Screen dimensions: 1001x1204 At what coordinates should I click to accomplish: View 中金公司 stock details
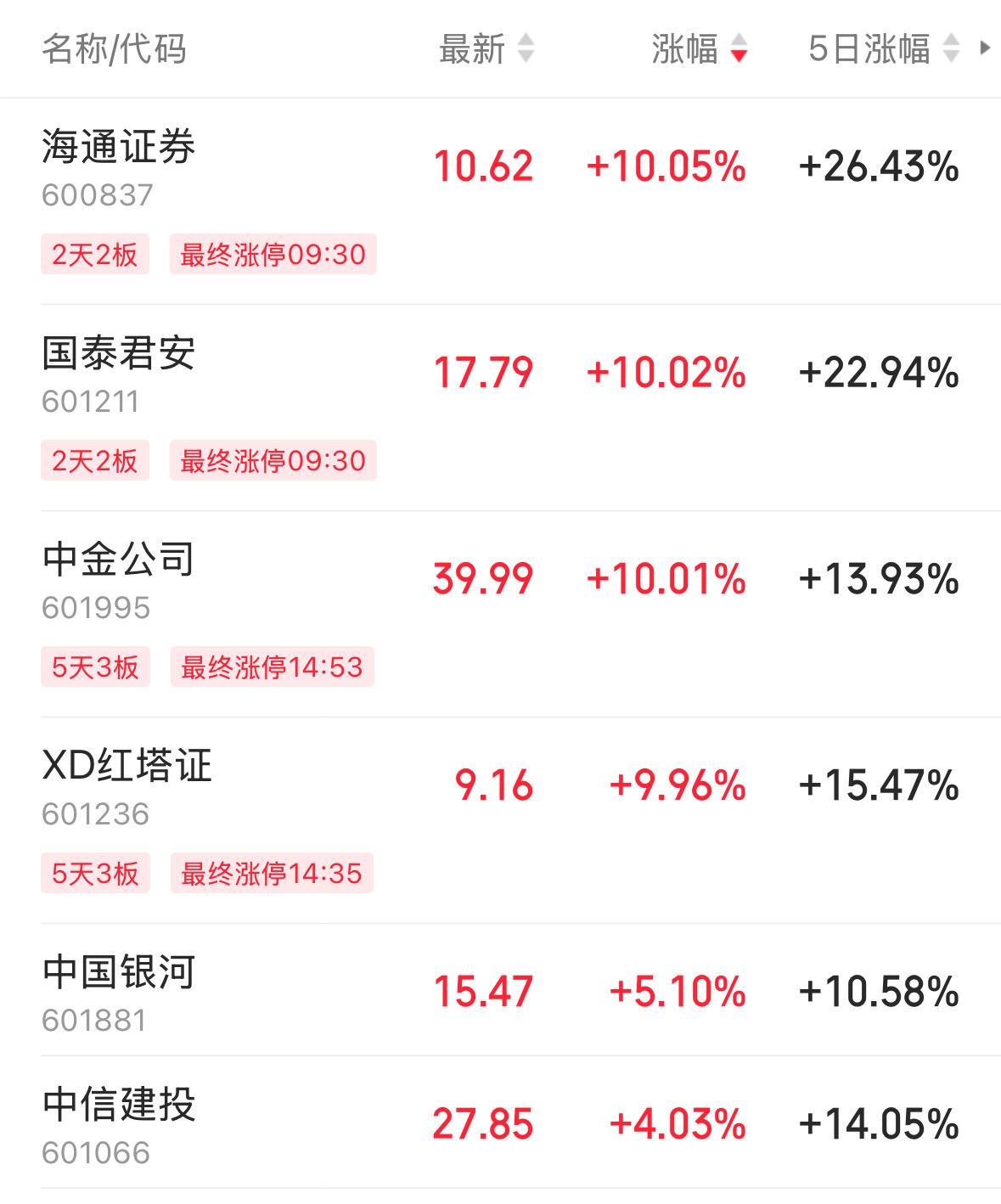pyautogui.click(x=119, y=560)
